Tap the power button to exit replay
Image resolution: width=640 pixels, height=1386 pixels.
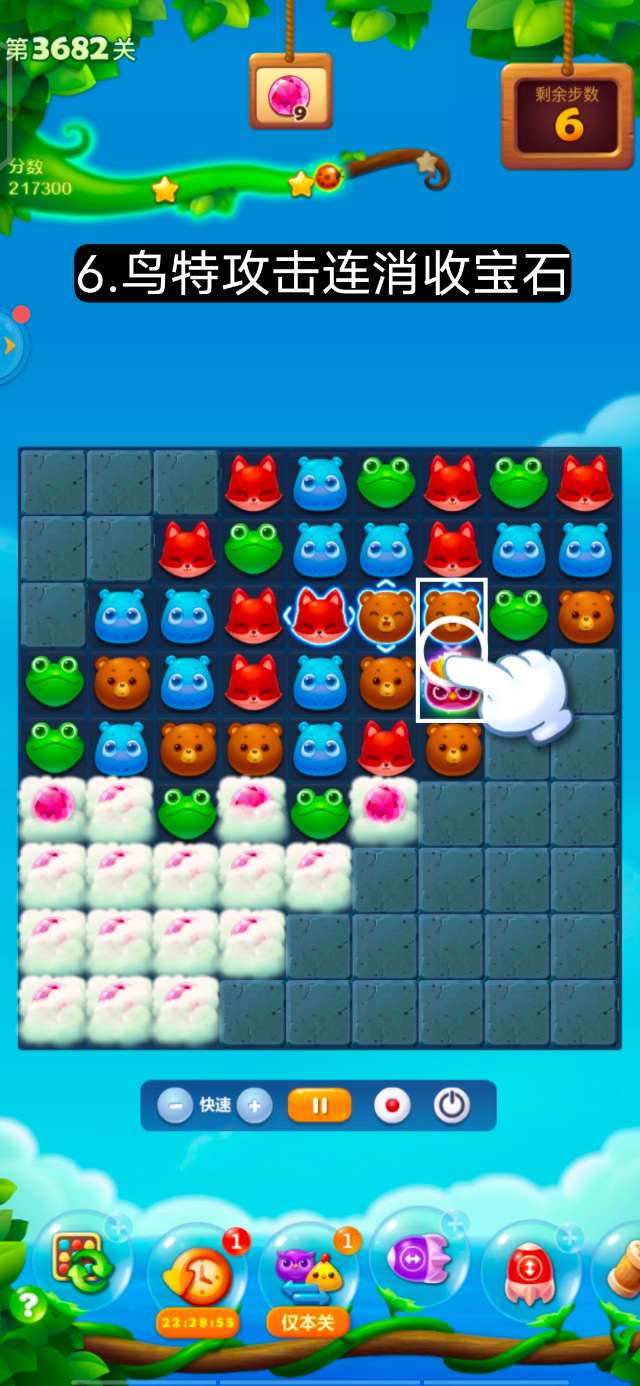coord(452,1106)
